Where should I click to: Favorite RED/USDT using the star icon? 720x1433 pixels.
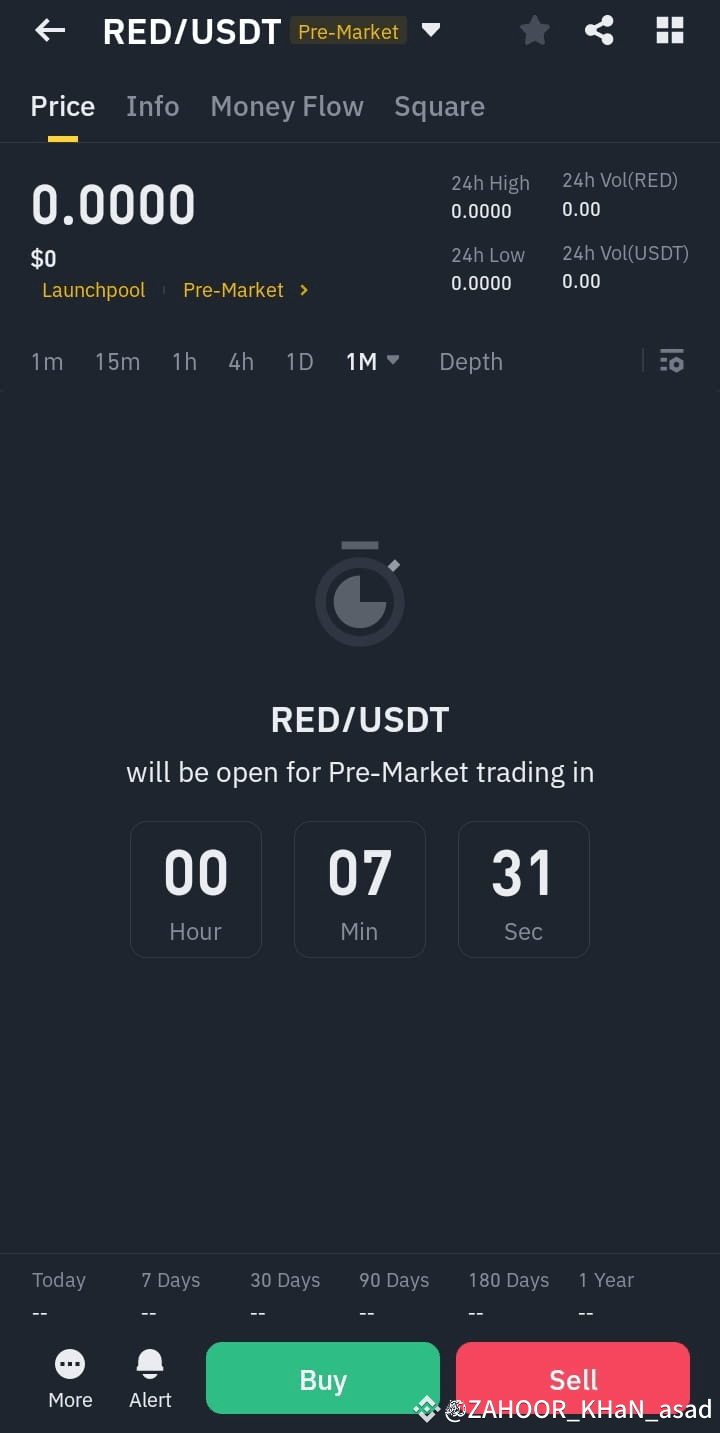[x=534, y=30]
